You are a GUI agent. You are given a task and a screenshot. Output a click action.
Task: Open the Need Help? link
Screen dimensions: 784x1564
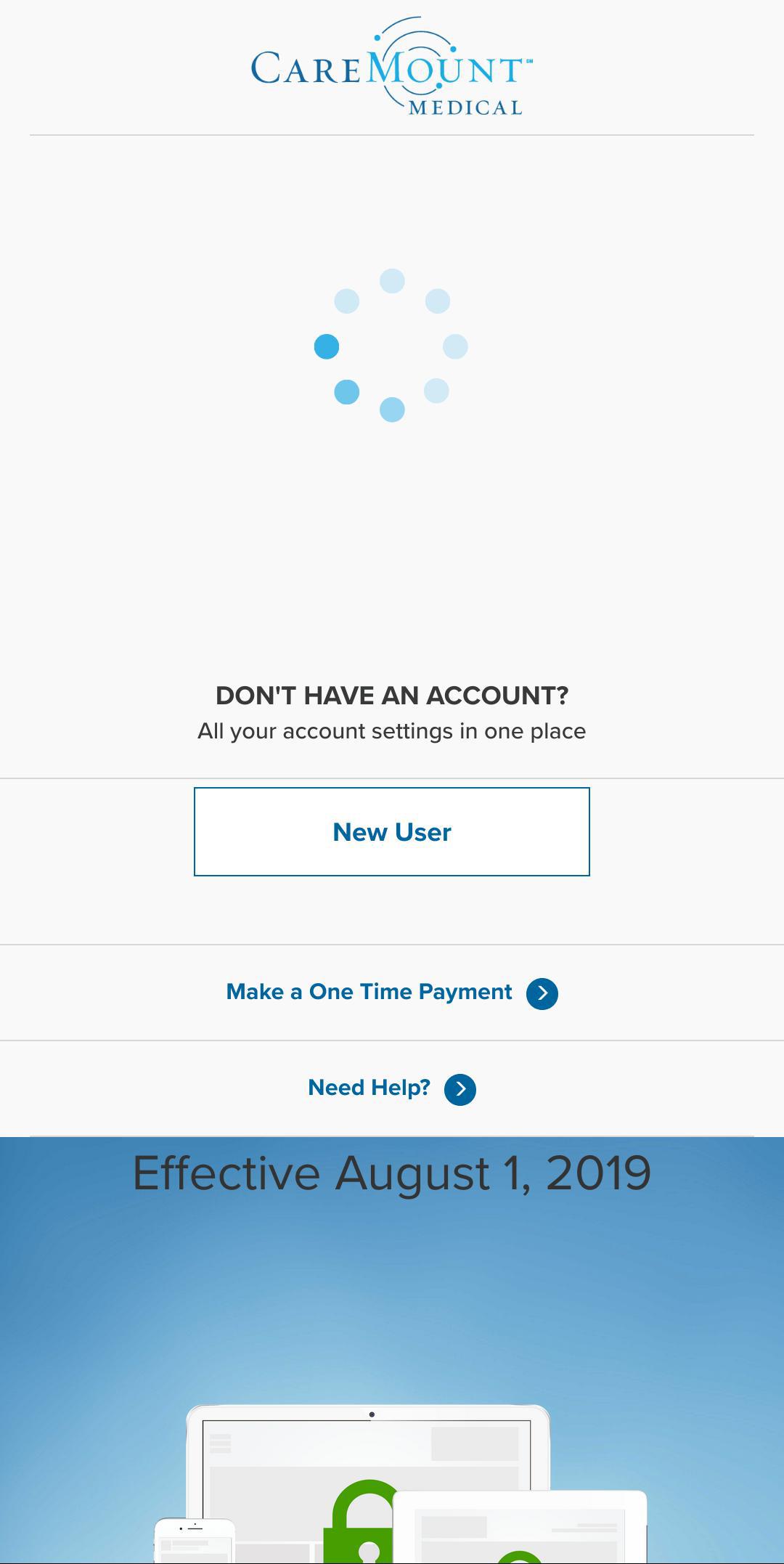tap(392, 1088)
